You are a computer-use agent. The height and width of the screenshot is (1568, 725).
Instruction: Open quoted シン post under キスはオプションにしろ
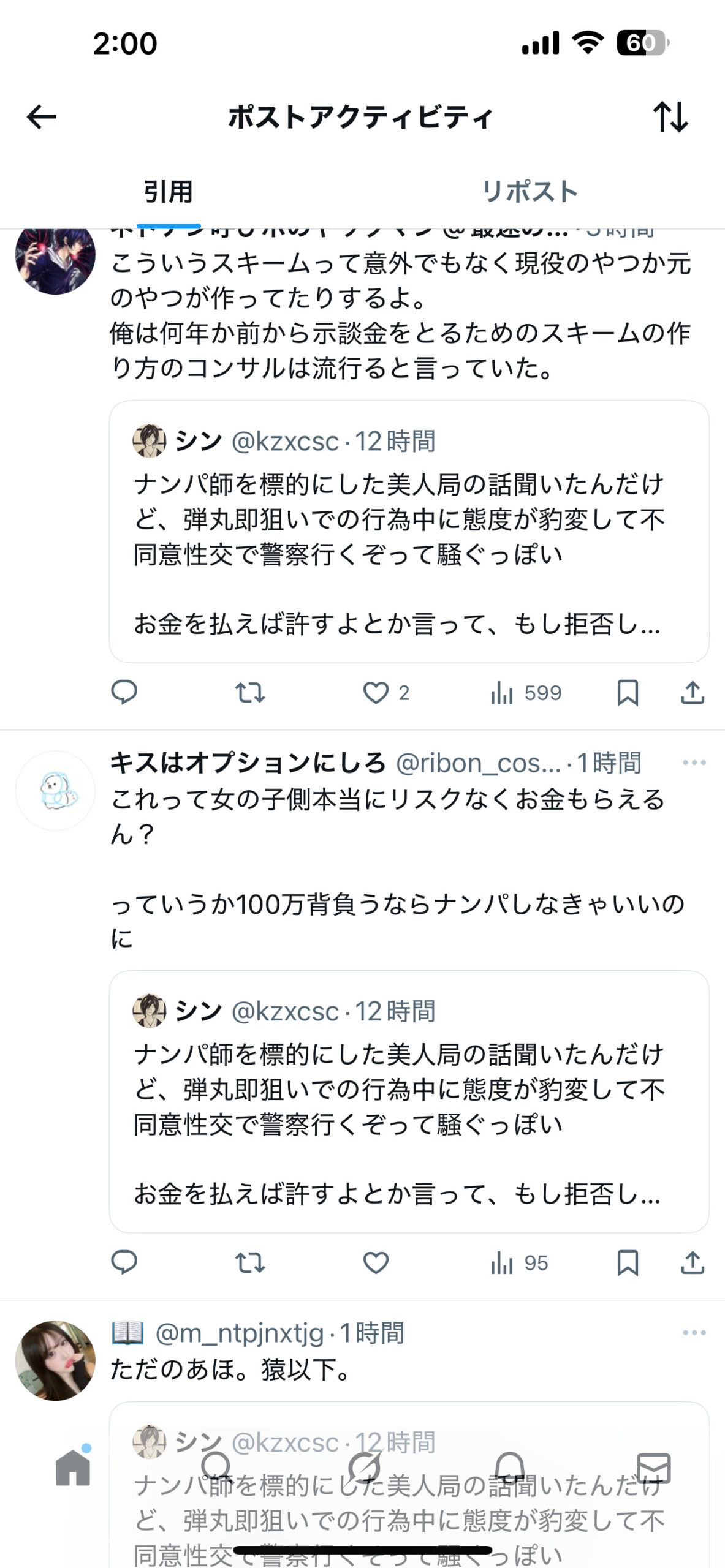409,1101
